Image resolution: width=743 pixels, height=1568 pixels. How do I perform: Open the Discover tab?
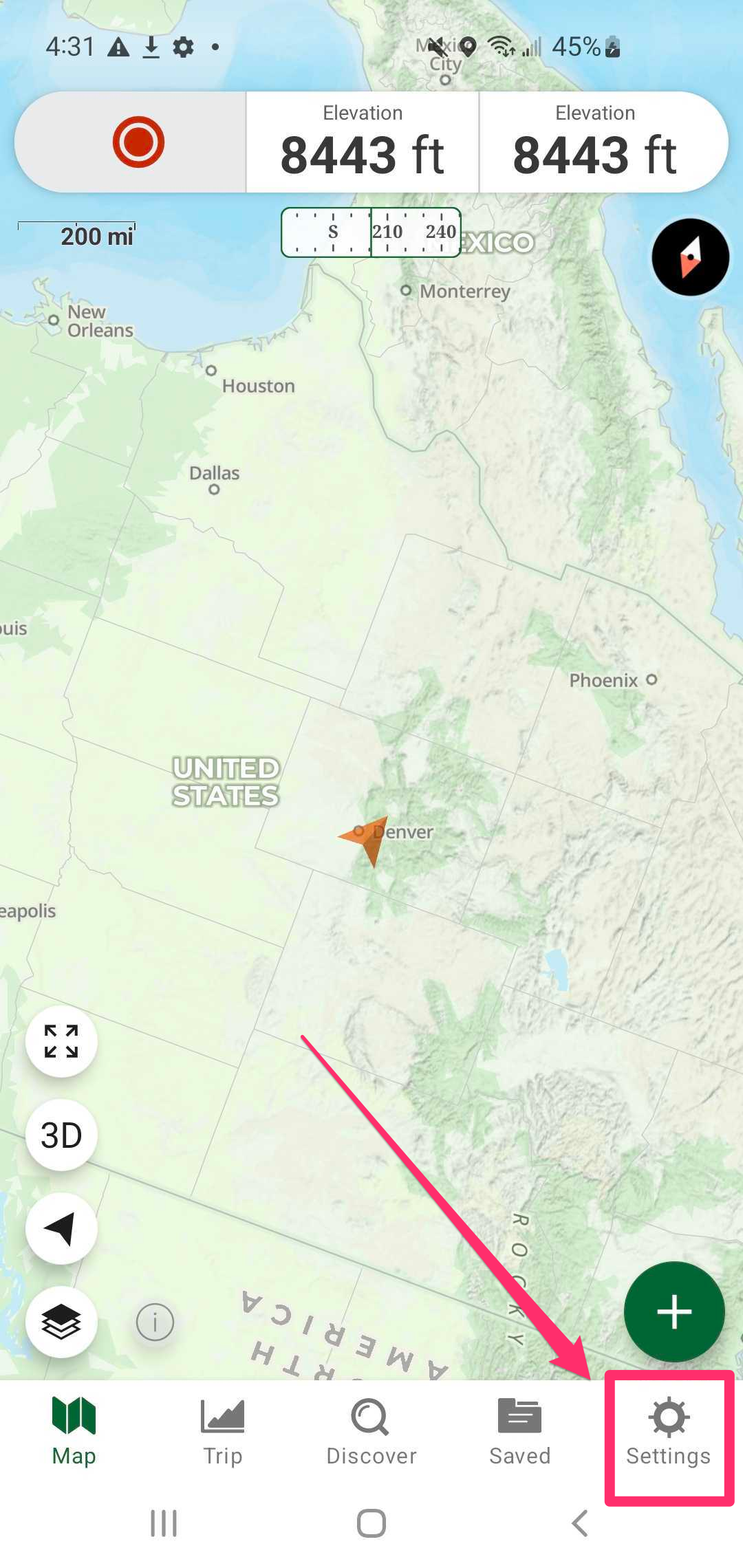click(x=371, y=1432)
